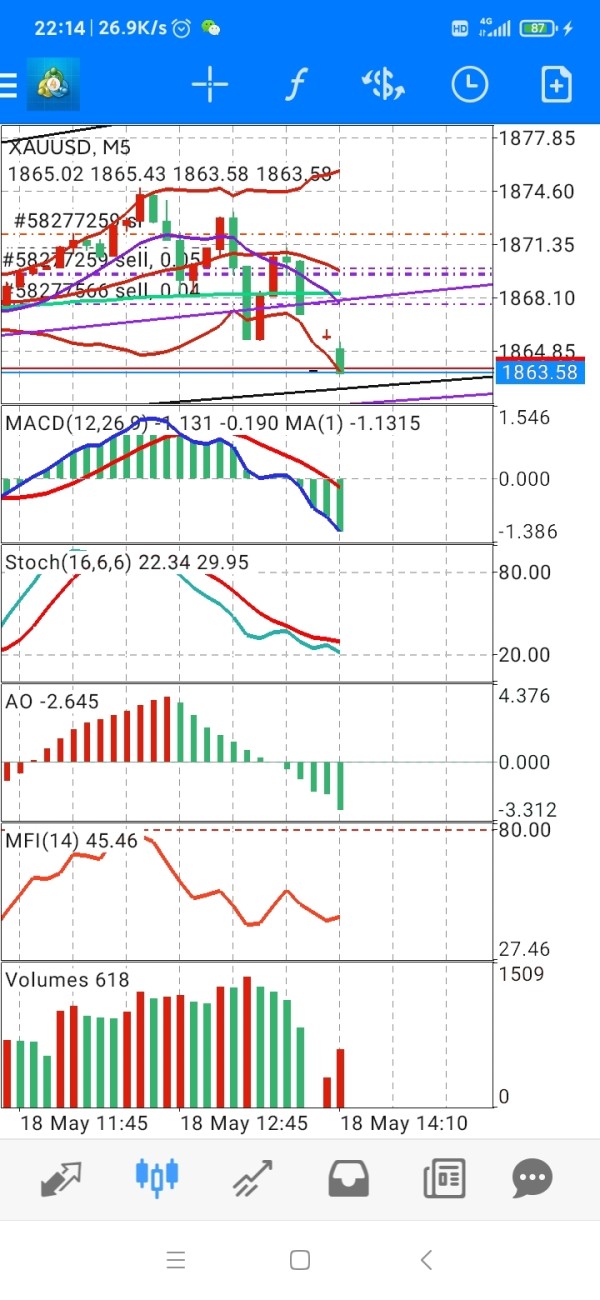This screenshot has width=600, height=1300.
Task: Tap the system back button
Action: [426, 1260]
